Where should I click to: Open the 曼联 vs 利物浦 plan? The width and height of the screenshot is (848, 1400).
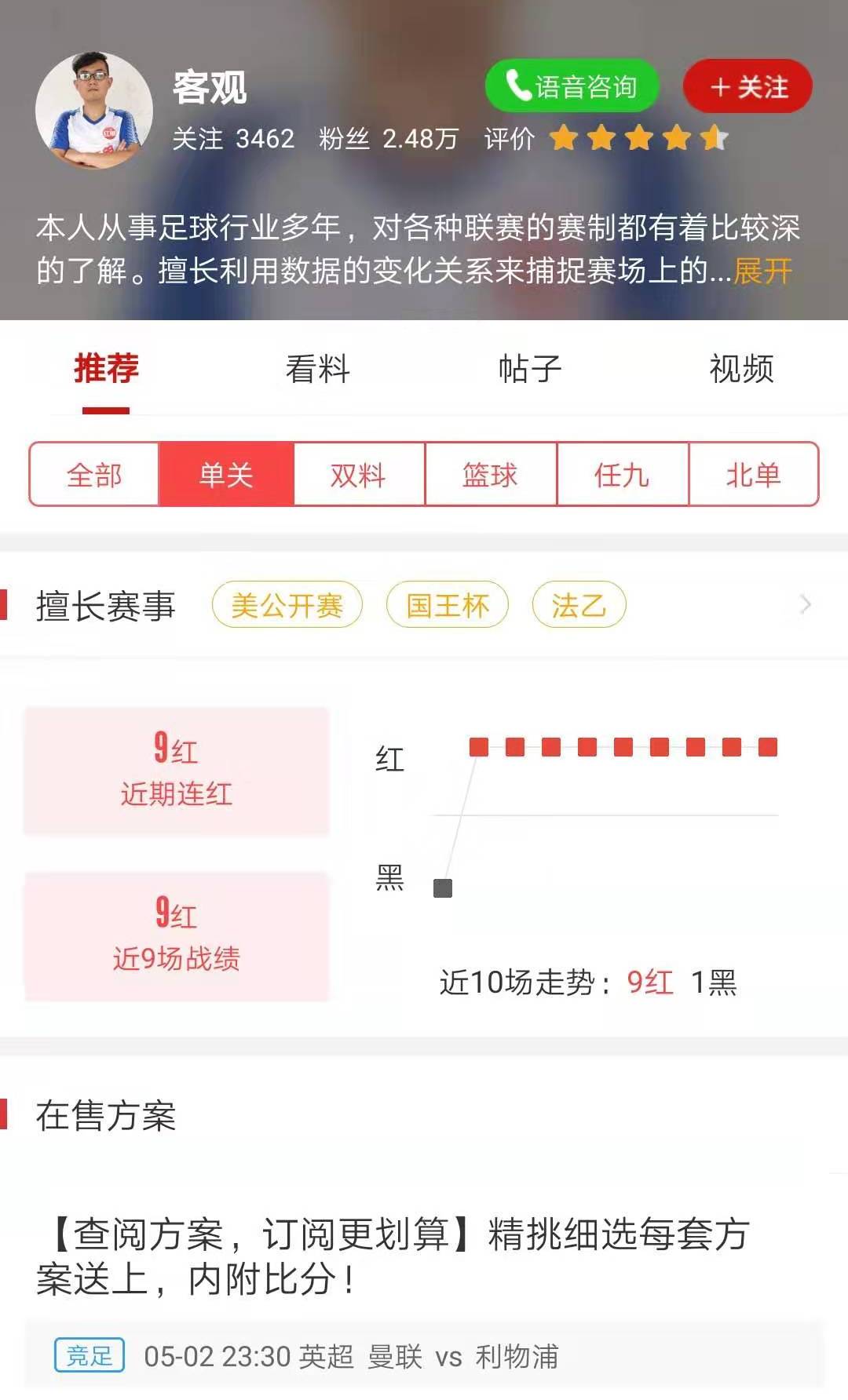click(424, 1356)
